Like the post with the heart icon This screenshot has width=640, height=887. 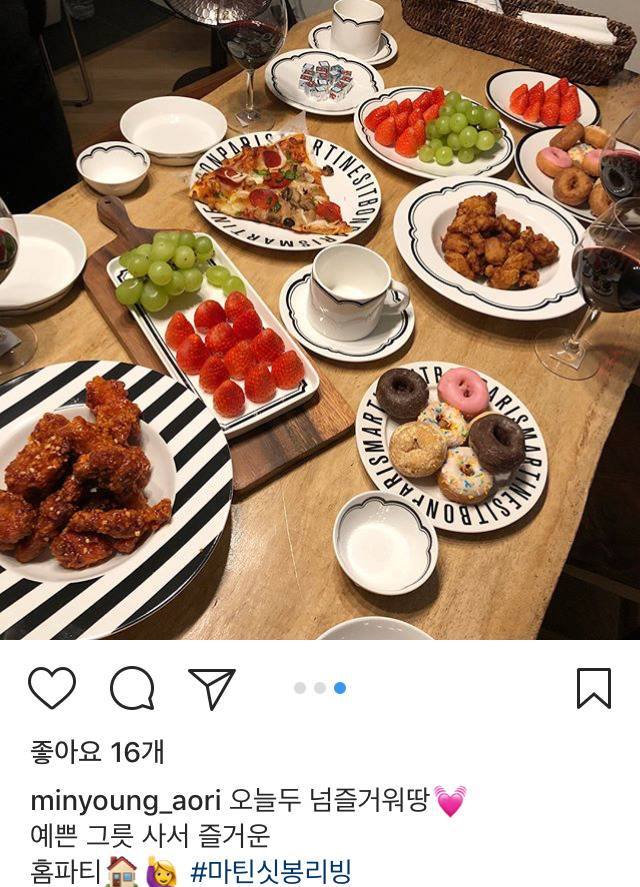click(x=52, y=688)
